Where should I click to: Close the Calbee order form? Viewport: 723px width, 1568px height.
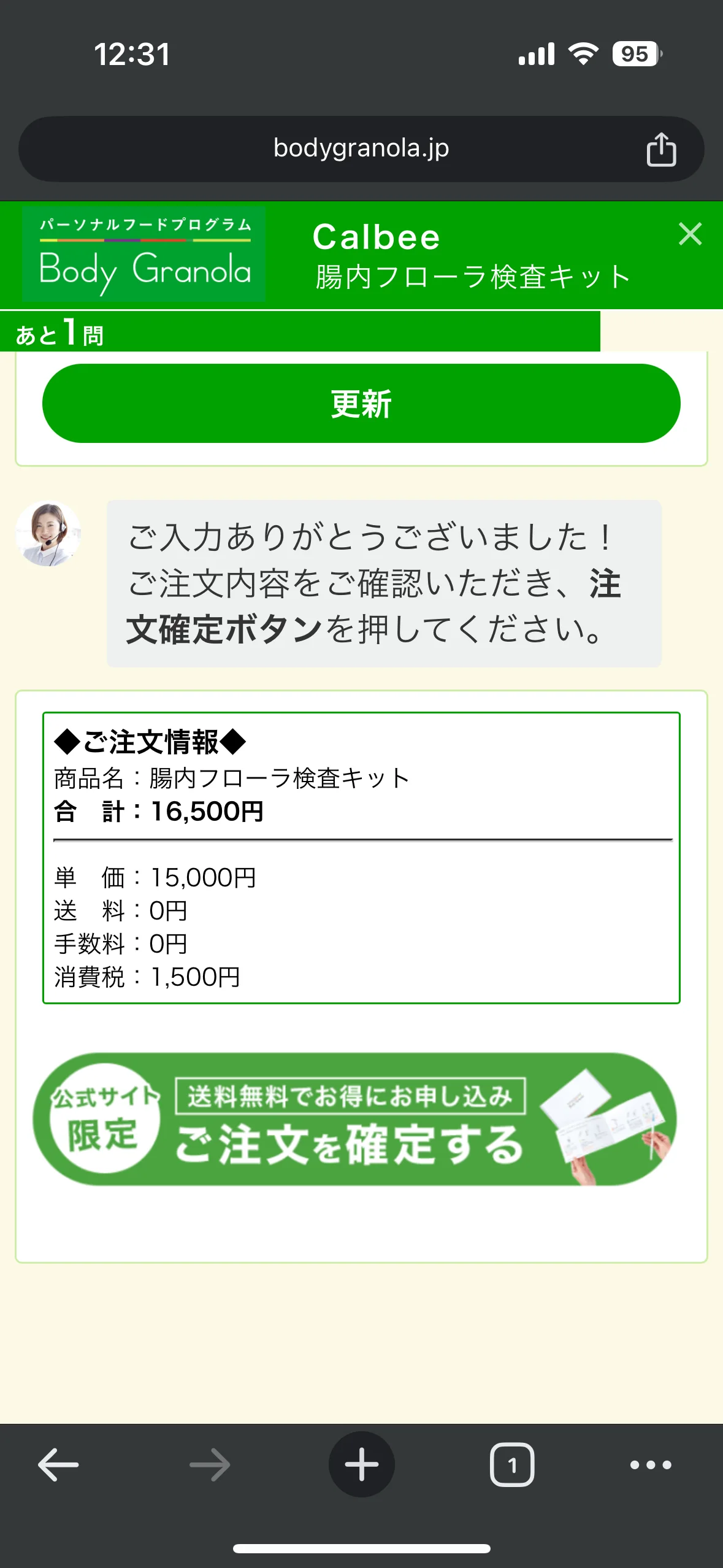[690, 234]
